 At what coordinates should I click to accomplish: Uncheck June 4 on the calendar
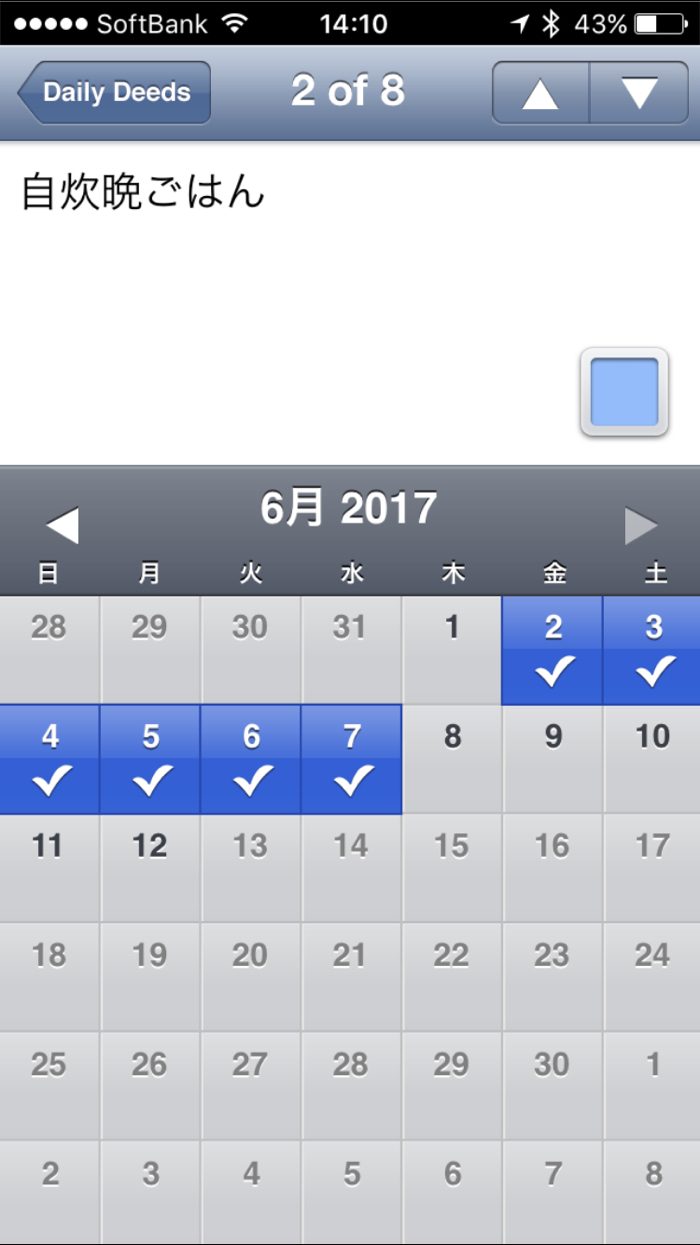click(50, 760)
